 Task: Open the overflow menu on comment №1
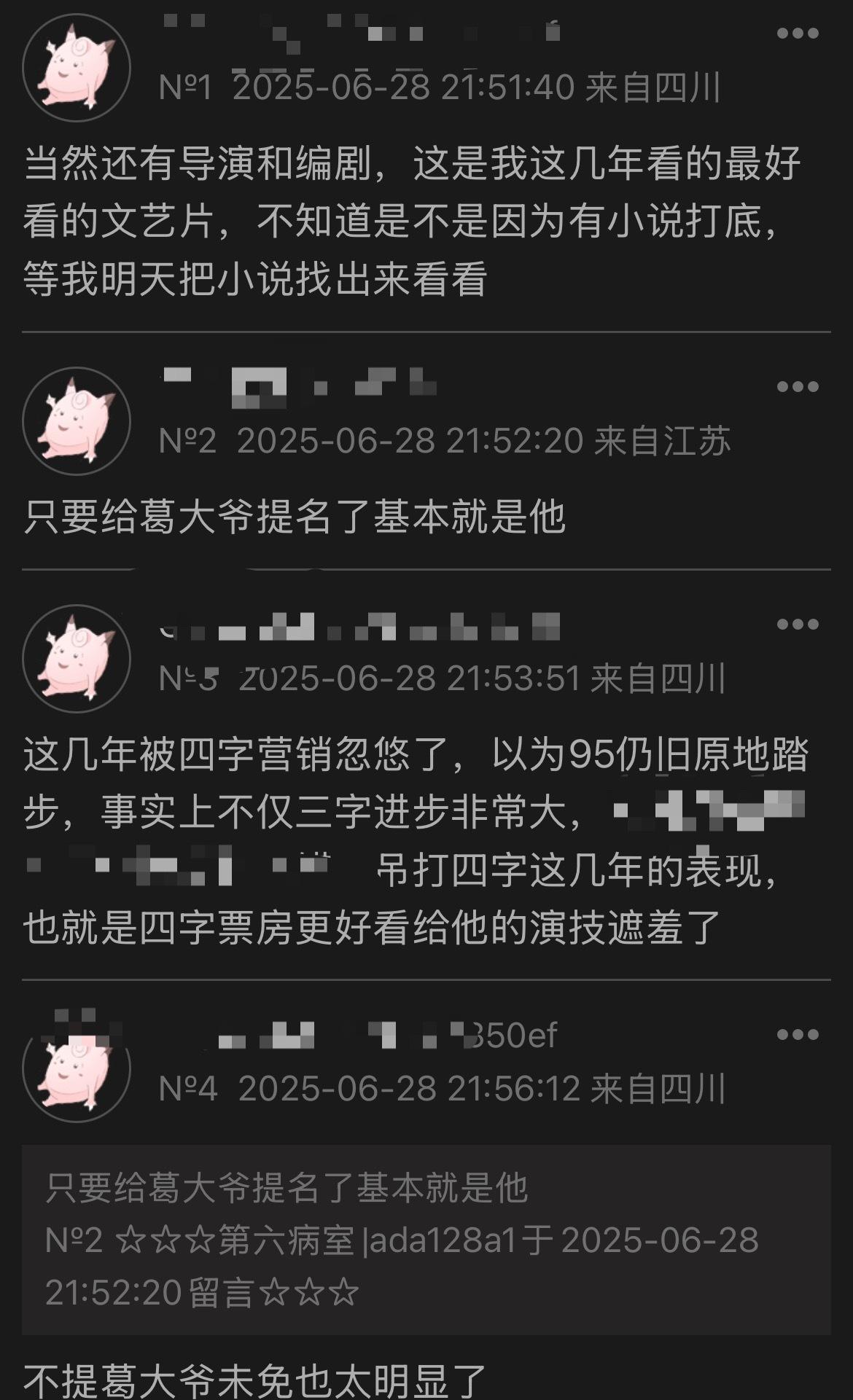coord(798,34)
